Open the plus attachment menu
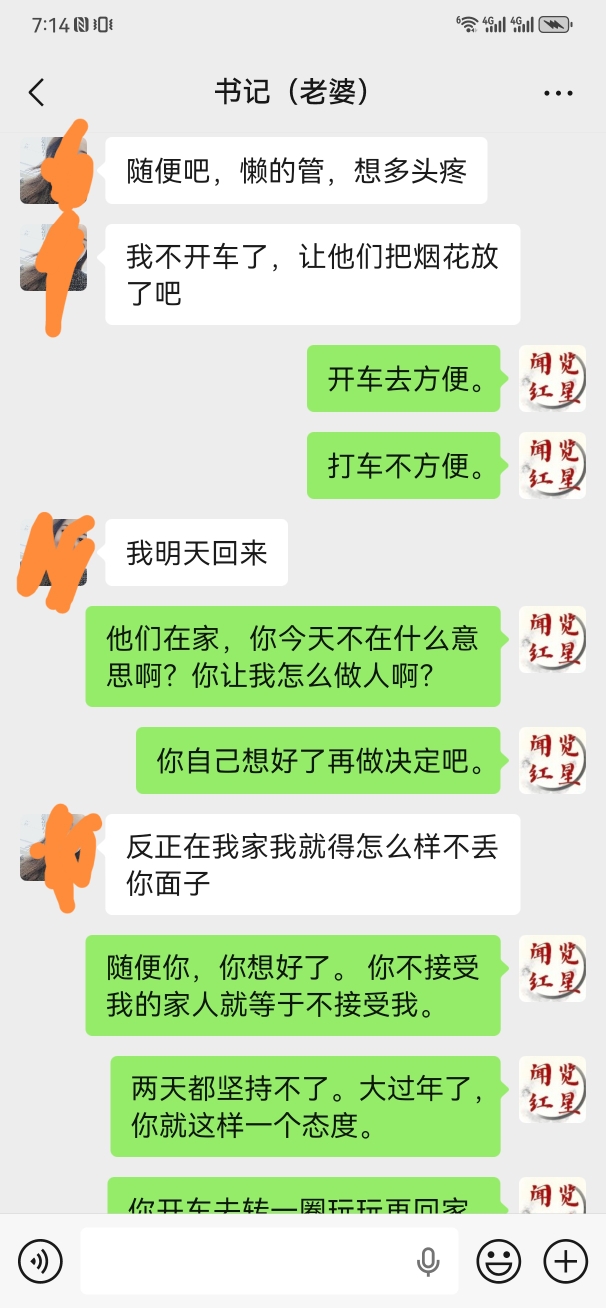 click(x=565, y=1260)
